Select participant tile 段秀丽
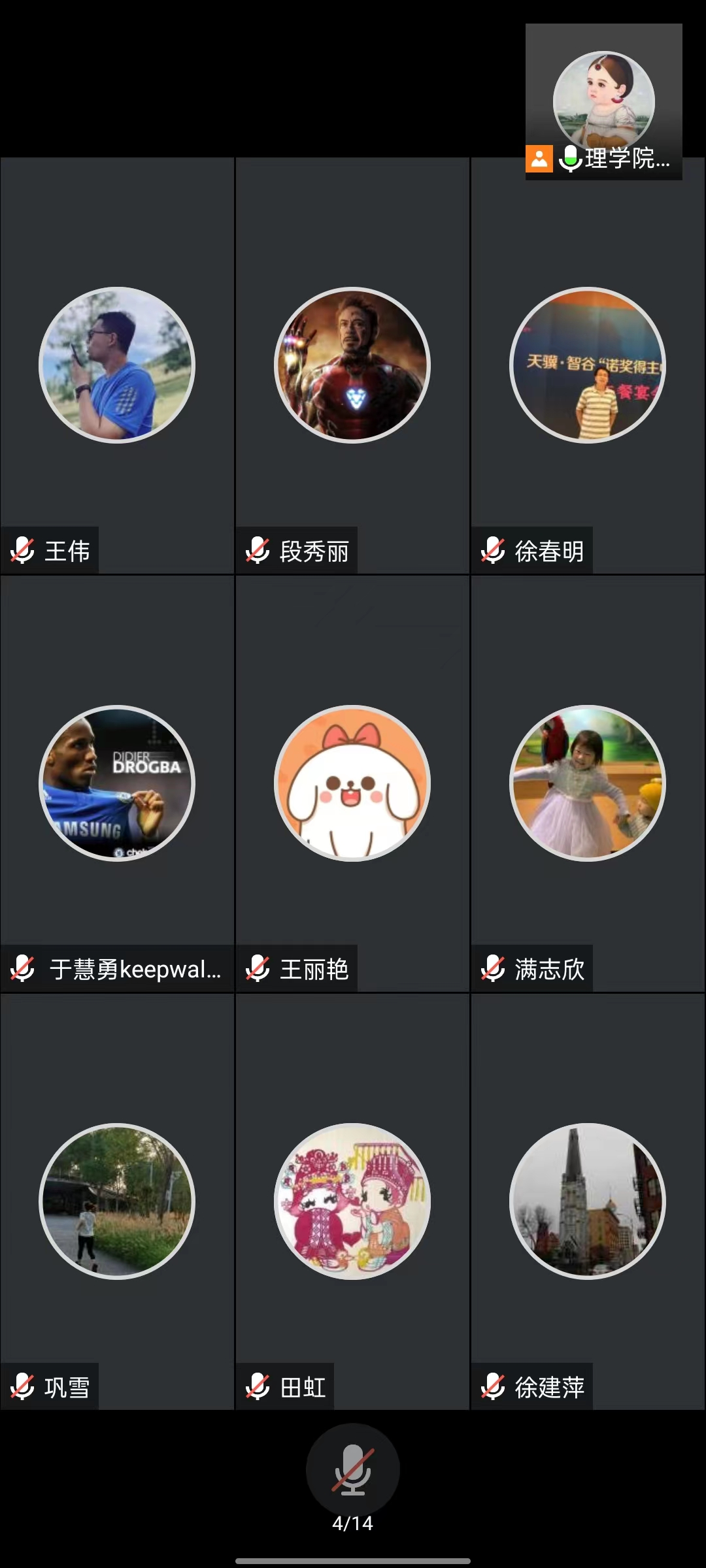The height and width of the screenshot is (1568, 706). click(352, 366)
